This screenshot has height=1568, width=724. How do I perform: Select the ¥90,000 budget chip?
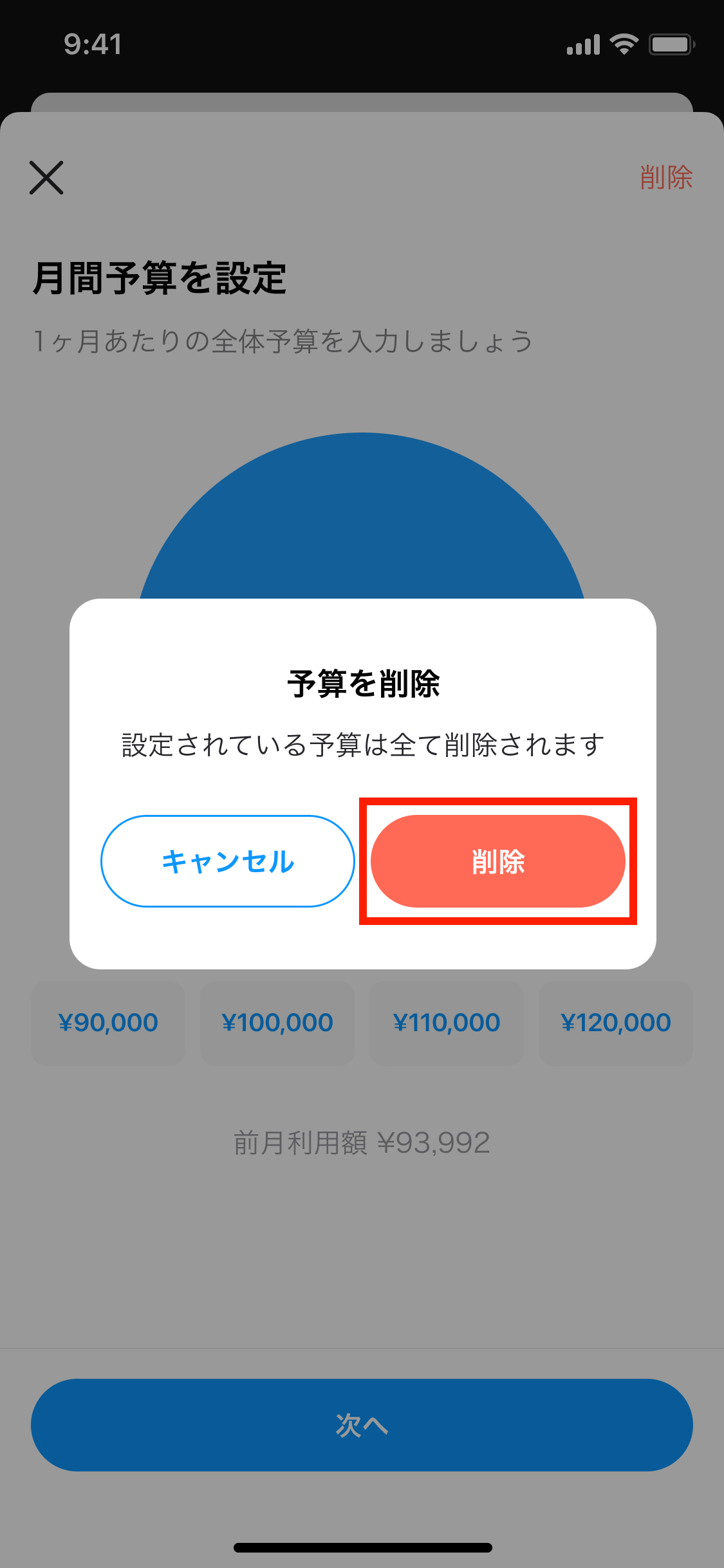108,1023
